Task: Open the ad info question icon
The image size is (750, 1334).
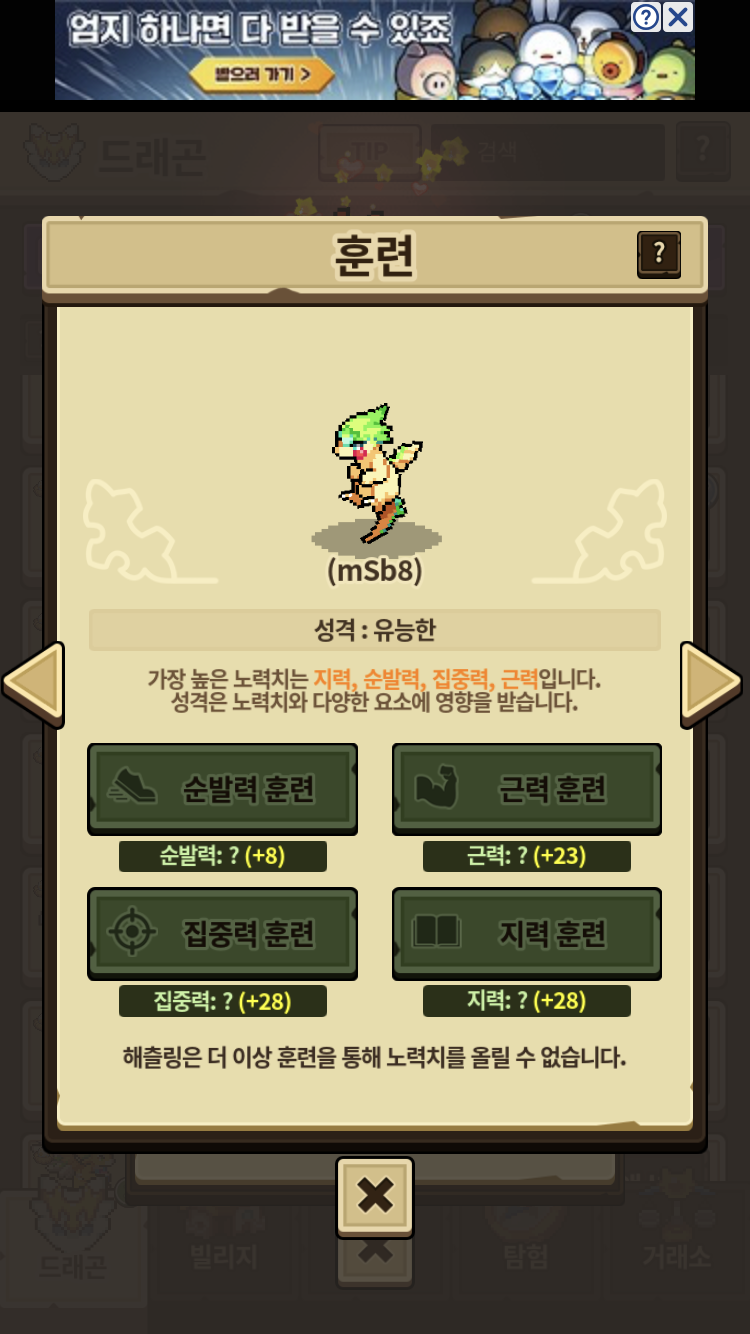Action: pyautogui.click(x=647, y=16)
